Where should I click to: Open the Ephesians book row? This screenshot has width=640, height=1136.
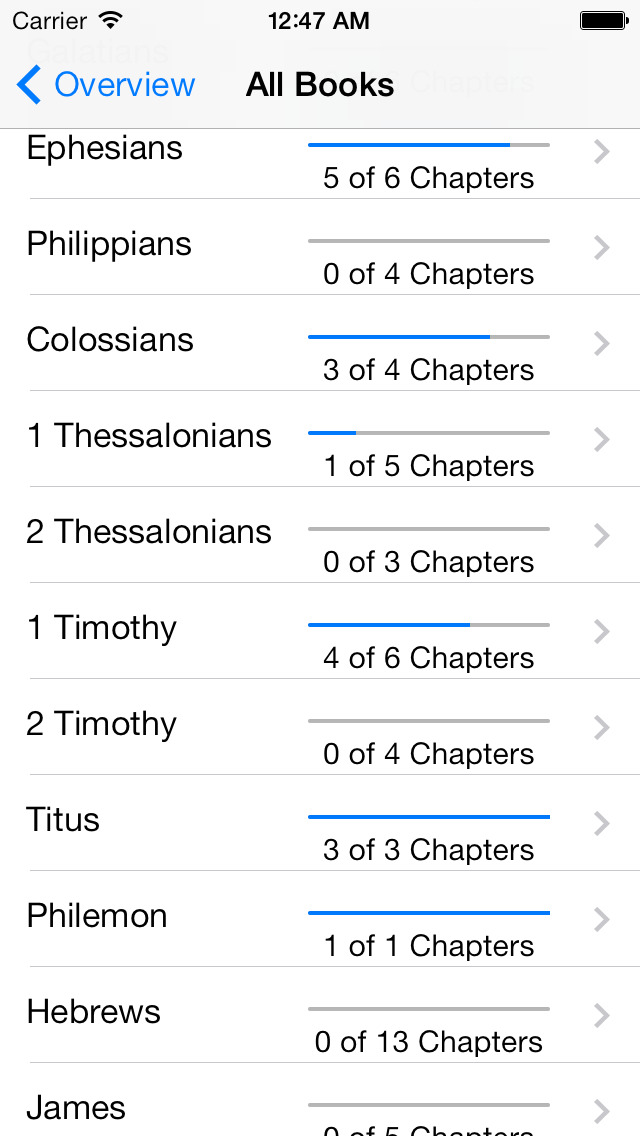click(x=320, y=164)
